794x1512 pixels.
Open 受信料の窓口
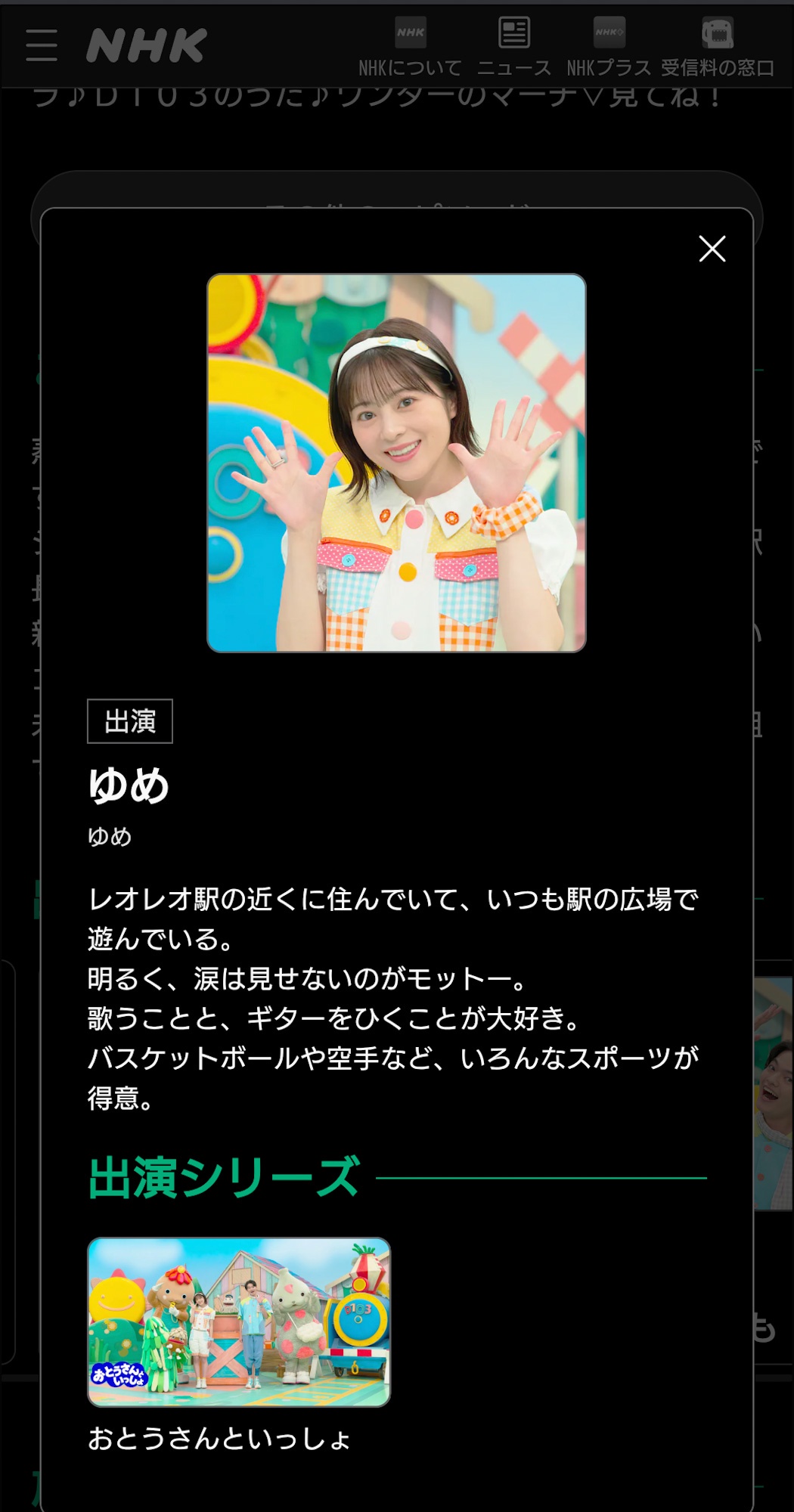pos(718,47)
